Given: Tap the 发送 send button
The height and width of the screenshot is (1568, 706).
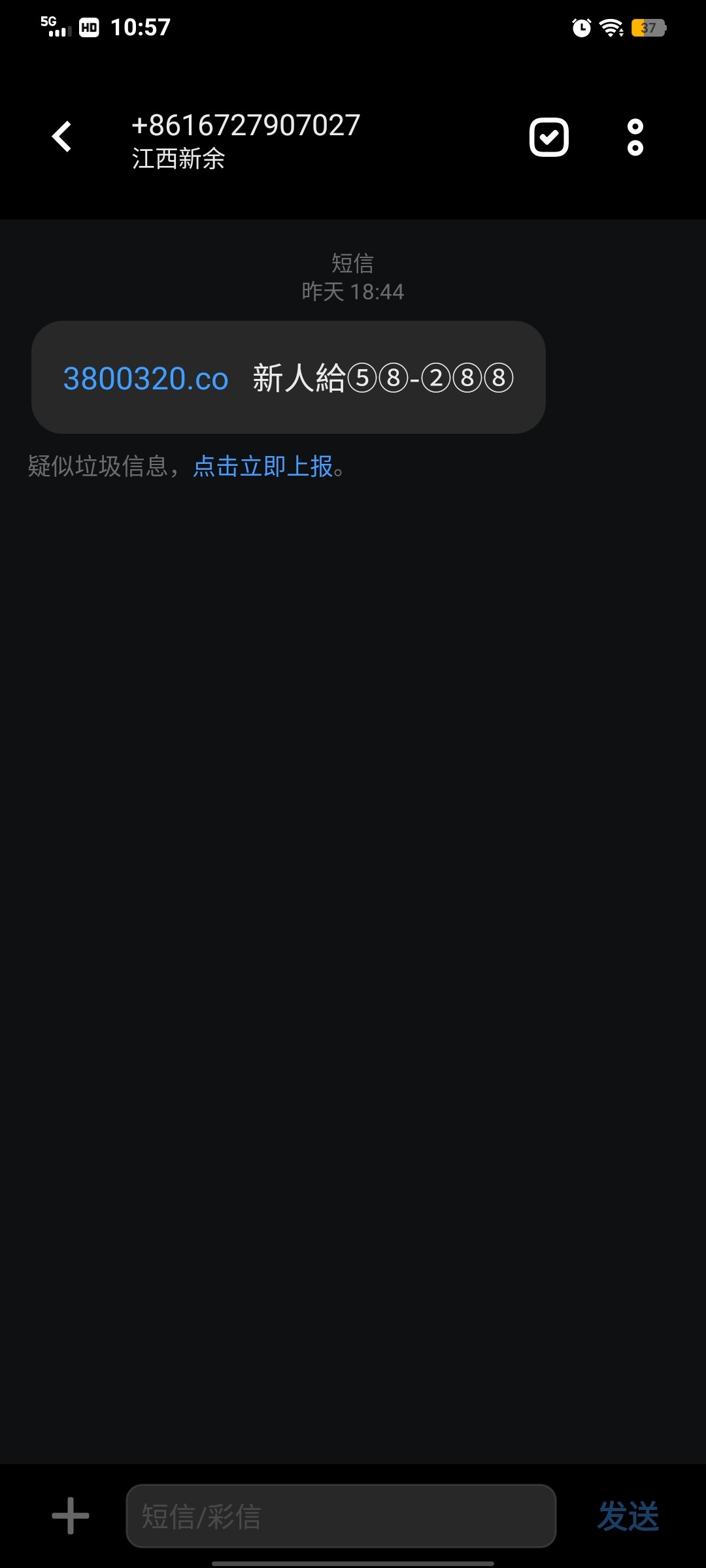Looking at the screenshot, I should point(628,1516).
